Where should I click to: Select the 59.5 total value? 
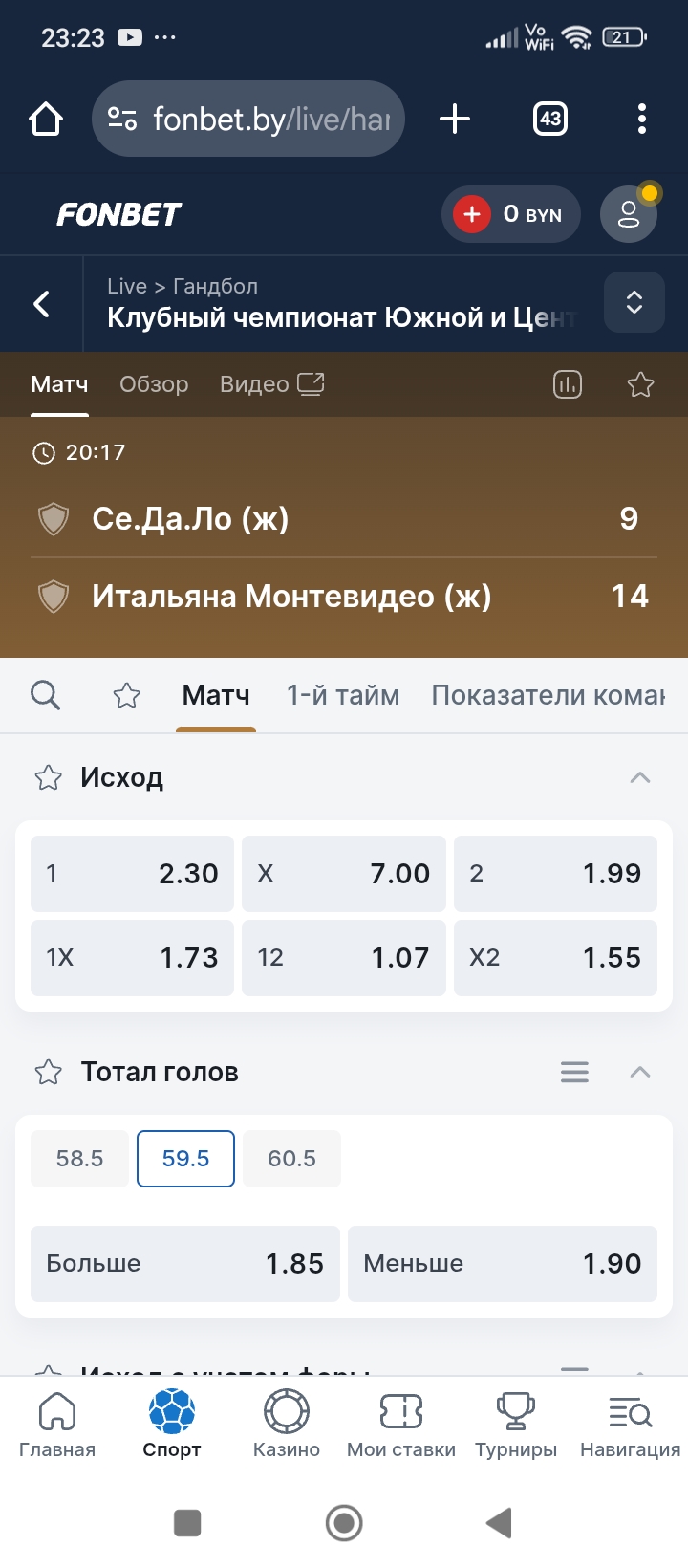point(185,1158)
